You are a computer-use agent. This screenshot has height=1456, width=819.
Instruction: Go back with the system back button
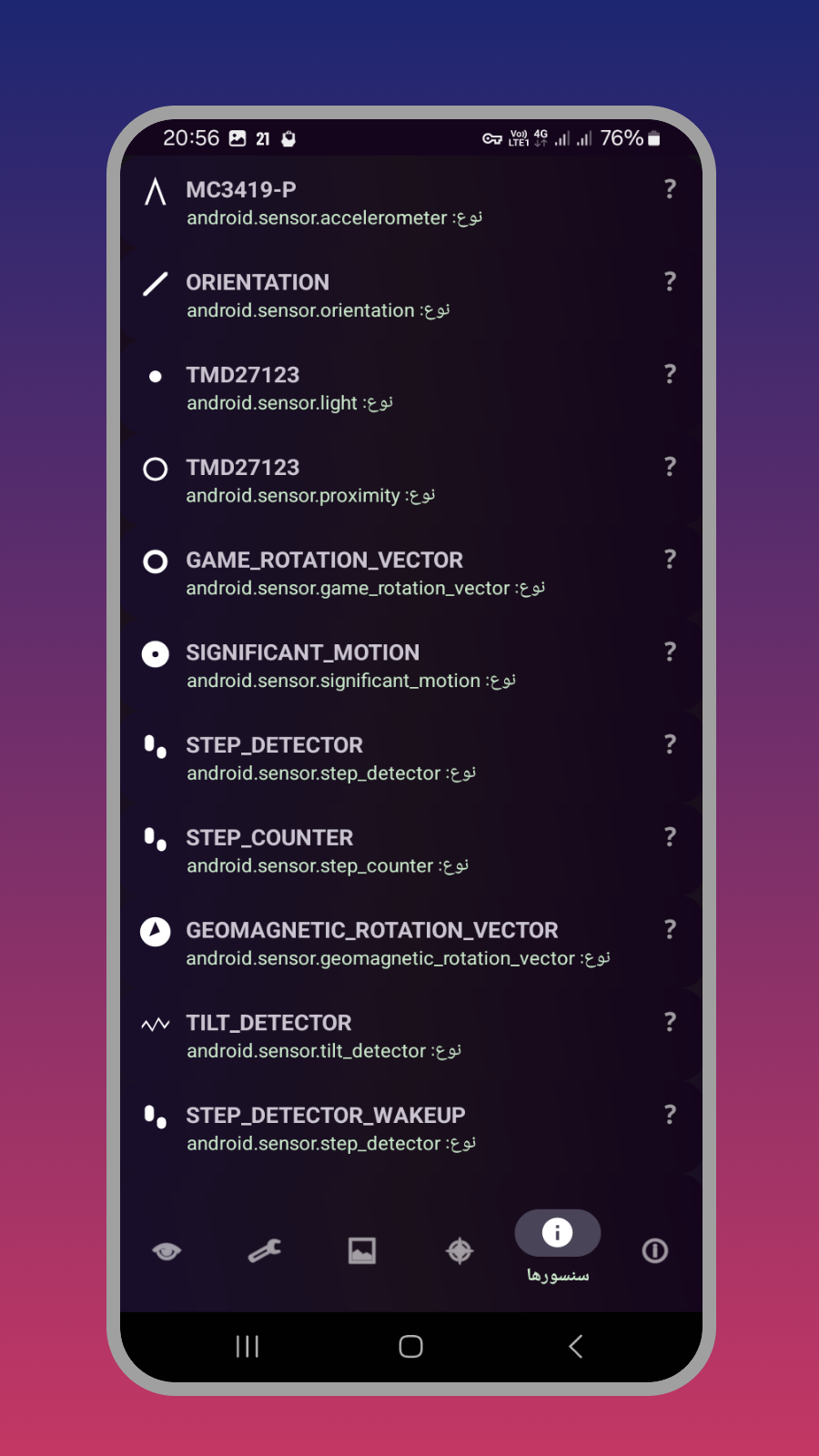[575, 1347]
